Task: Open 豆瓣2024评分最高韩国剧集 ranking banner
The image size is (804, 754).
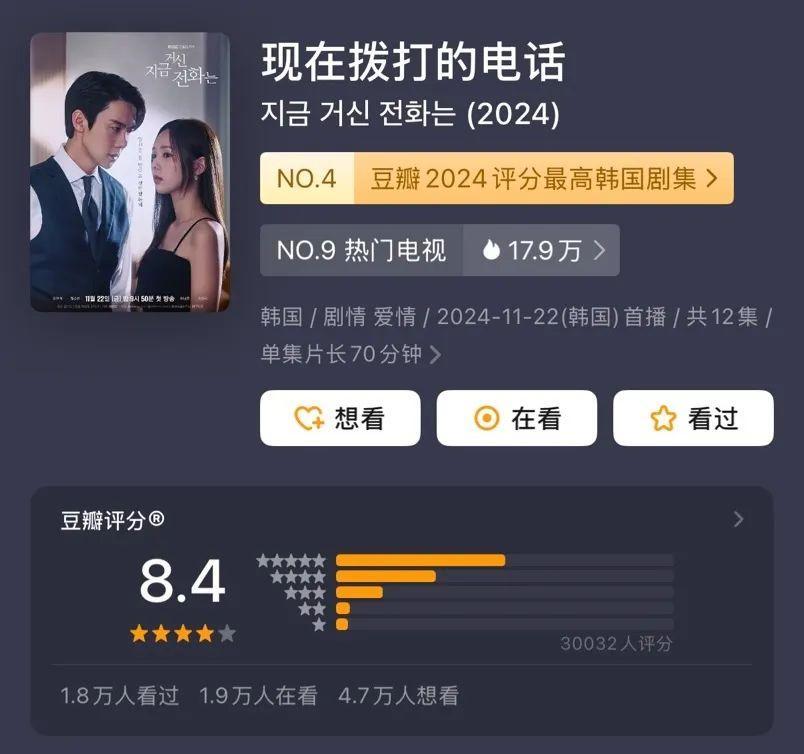Action: (x=496, y=178)
